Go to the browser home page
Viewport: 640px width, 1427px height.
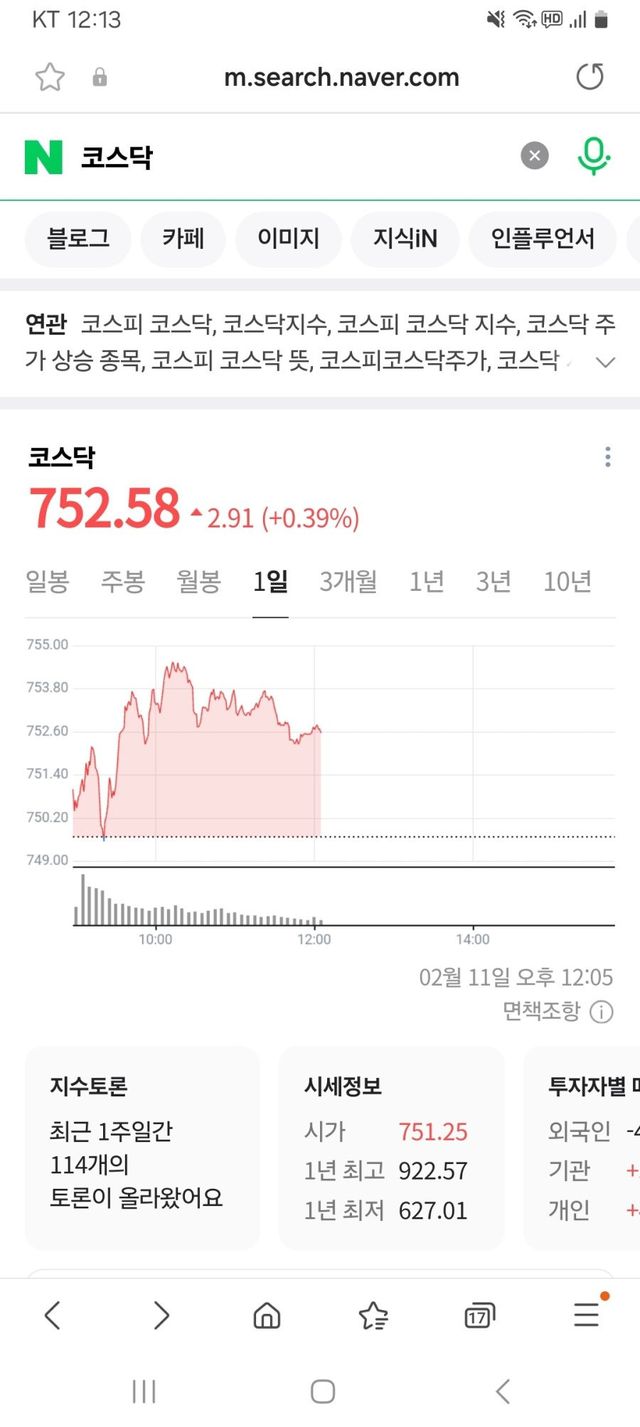[267, 1316]
